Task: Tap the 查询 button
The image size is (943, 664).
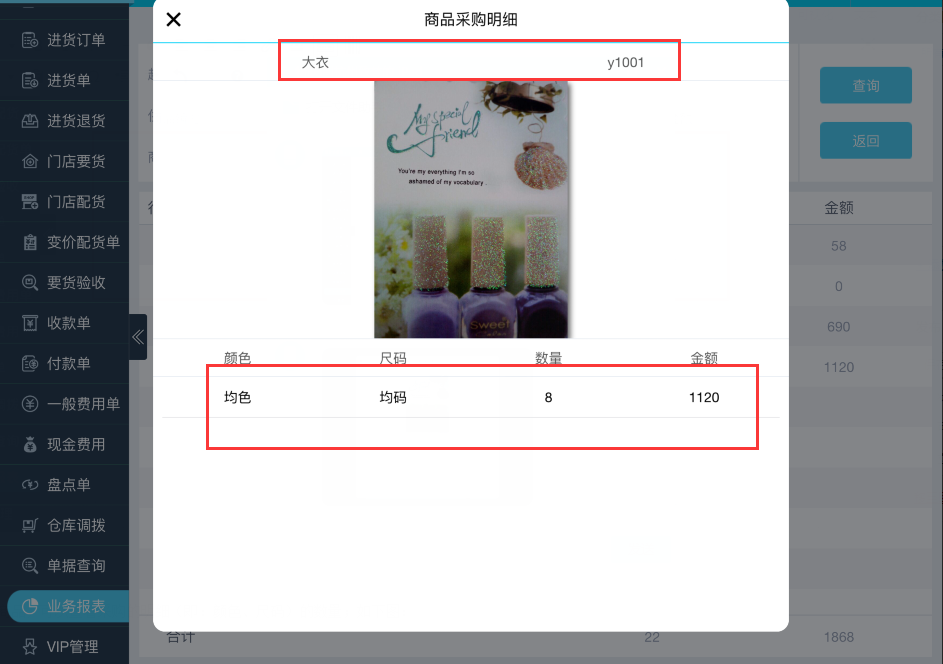Action: pyautogui.click(x=865, y=86)
